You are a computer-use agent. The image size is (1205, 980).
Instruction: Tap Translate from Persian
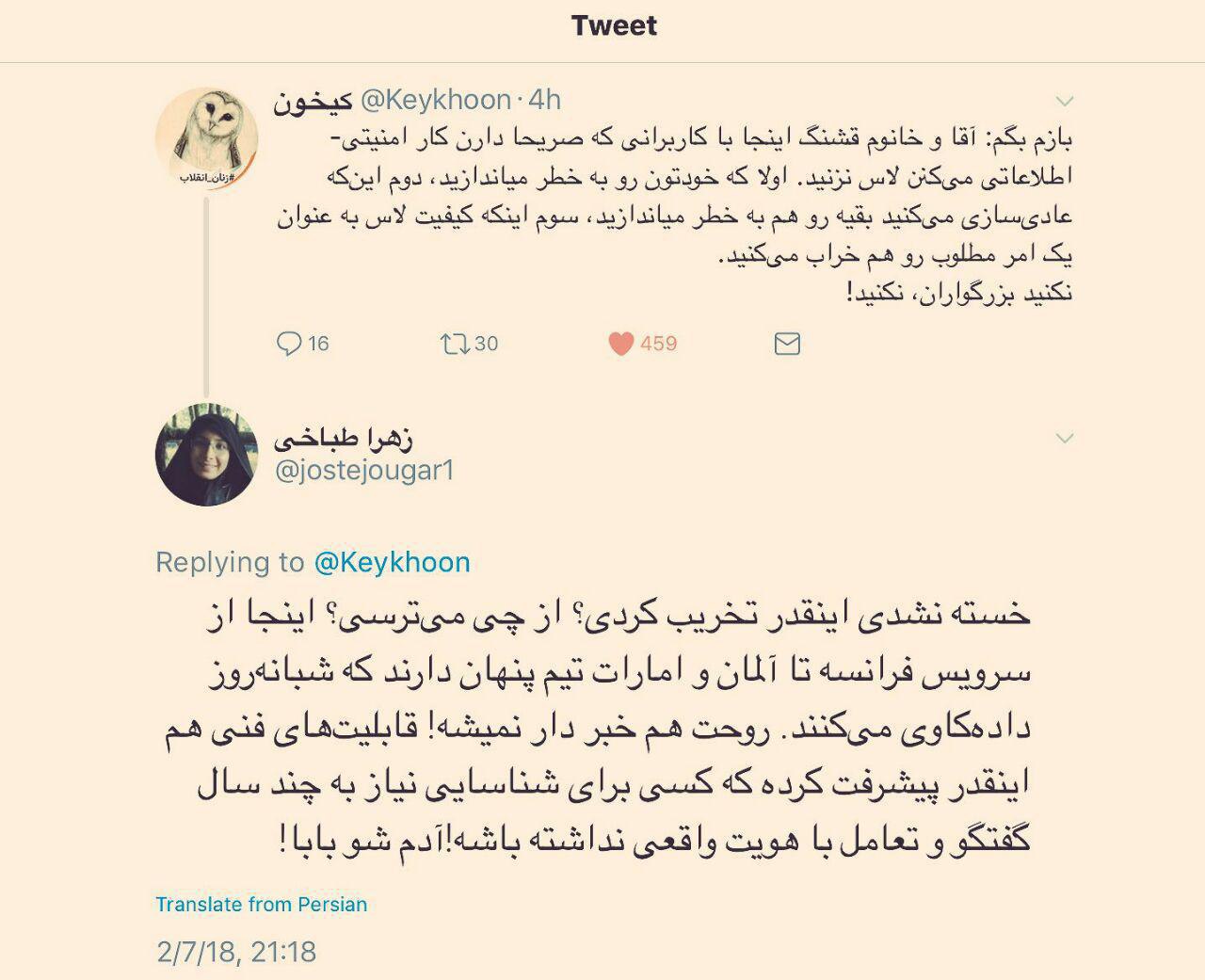click(x=262, y=905)
